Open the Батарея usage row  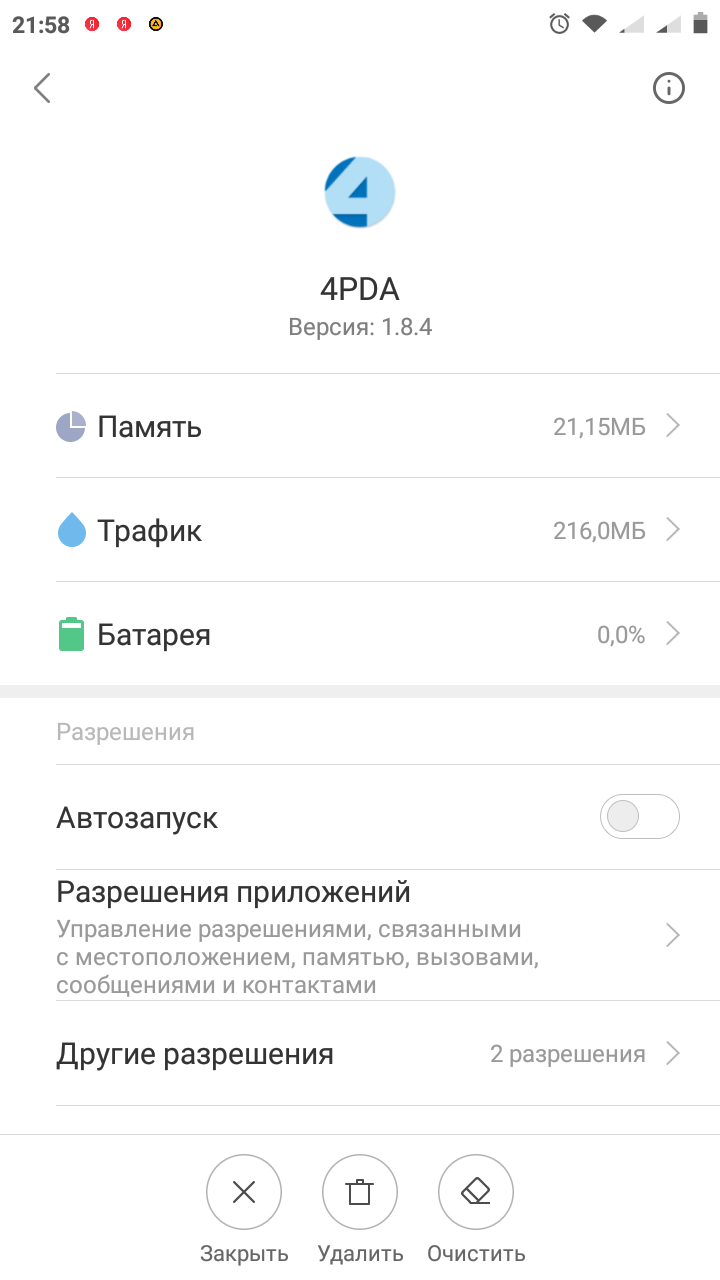pyautogui.click(x=368, y=634)
